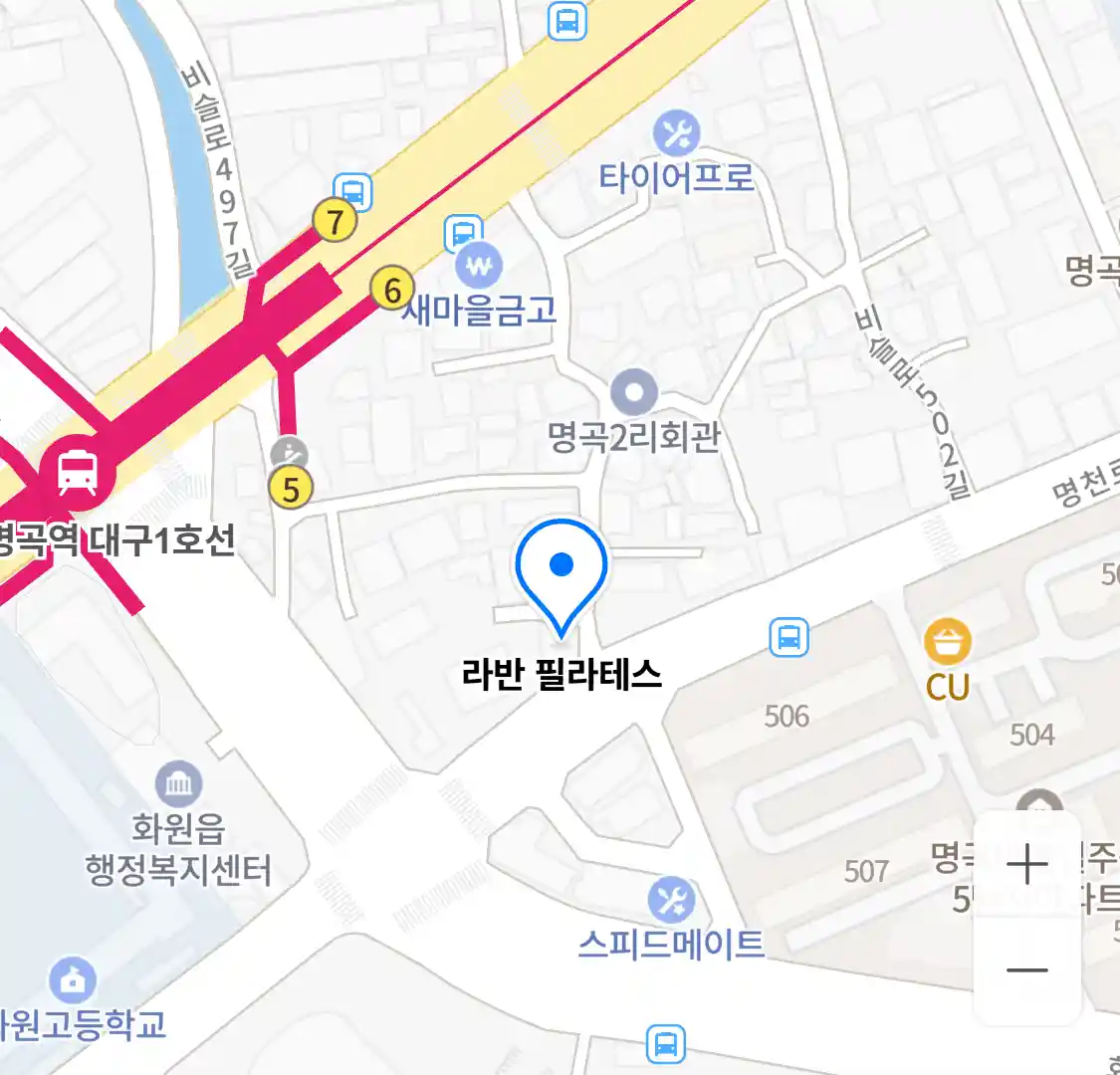Select subway exit 7 marker
1120x1075 pixels.
(335, 221)
